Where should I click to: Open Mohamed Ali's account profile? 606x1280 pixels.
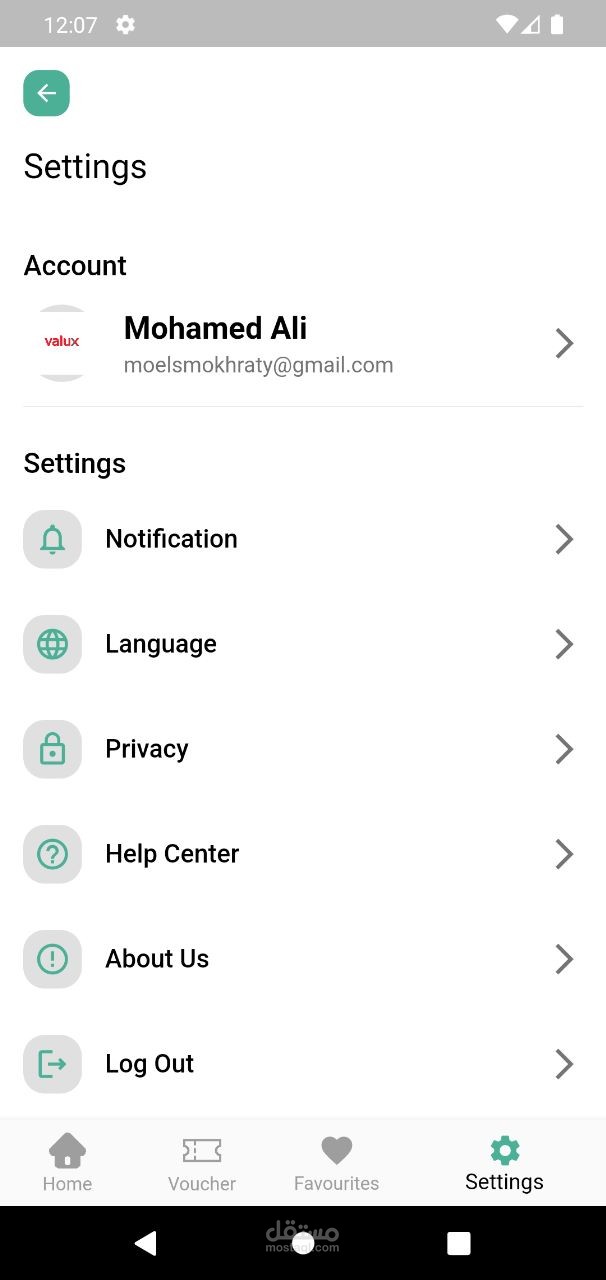[x=300, y=343]
